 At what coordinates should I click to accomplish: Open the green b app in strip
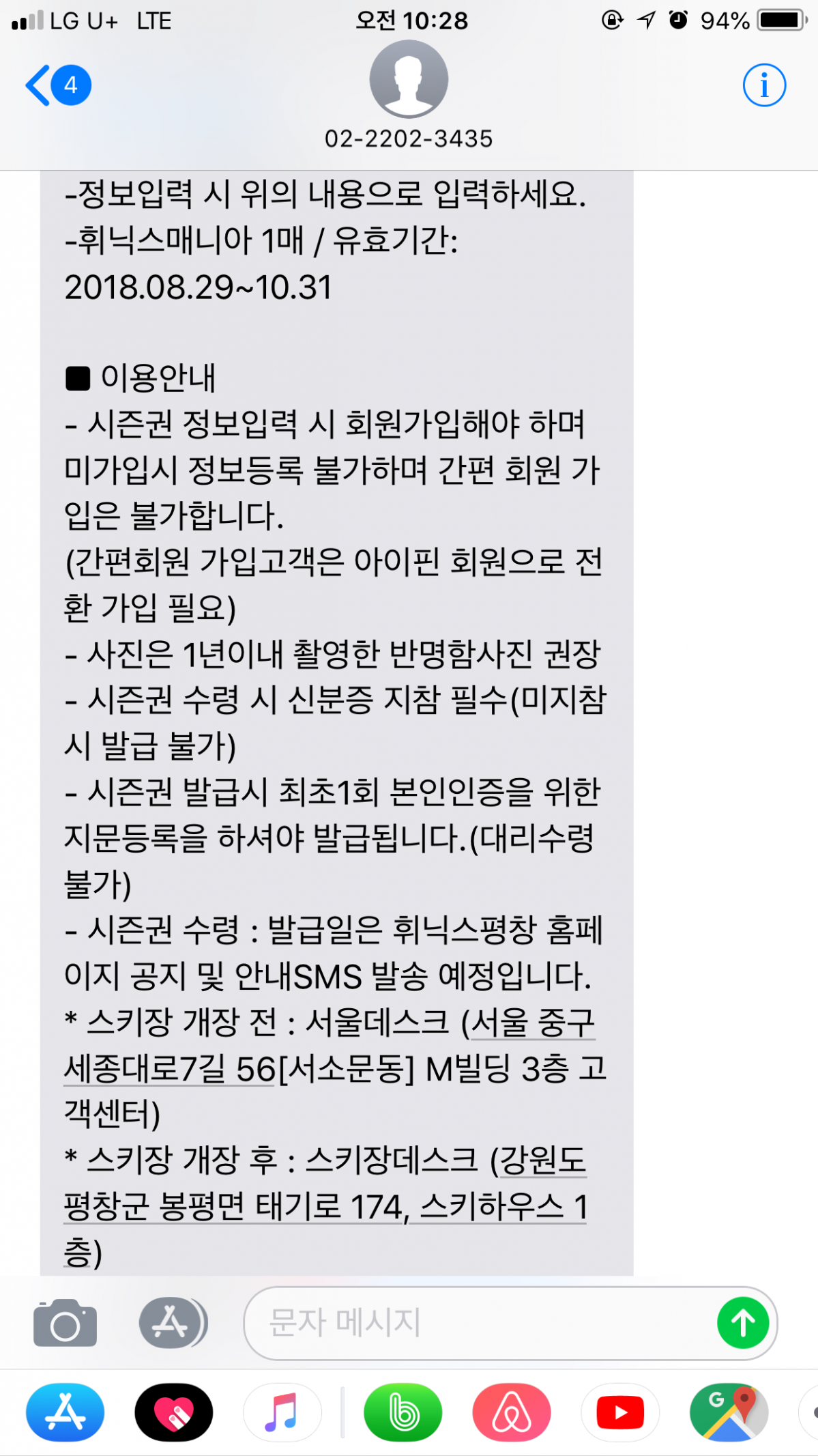[x=403, y=1412]
